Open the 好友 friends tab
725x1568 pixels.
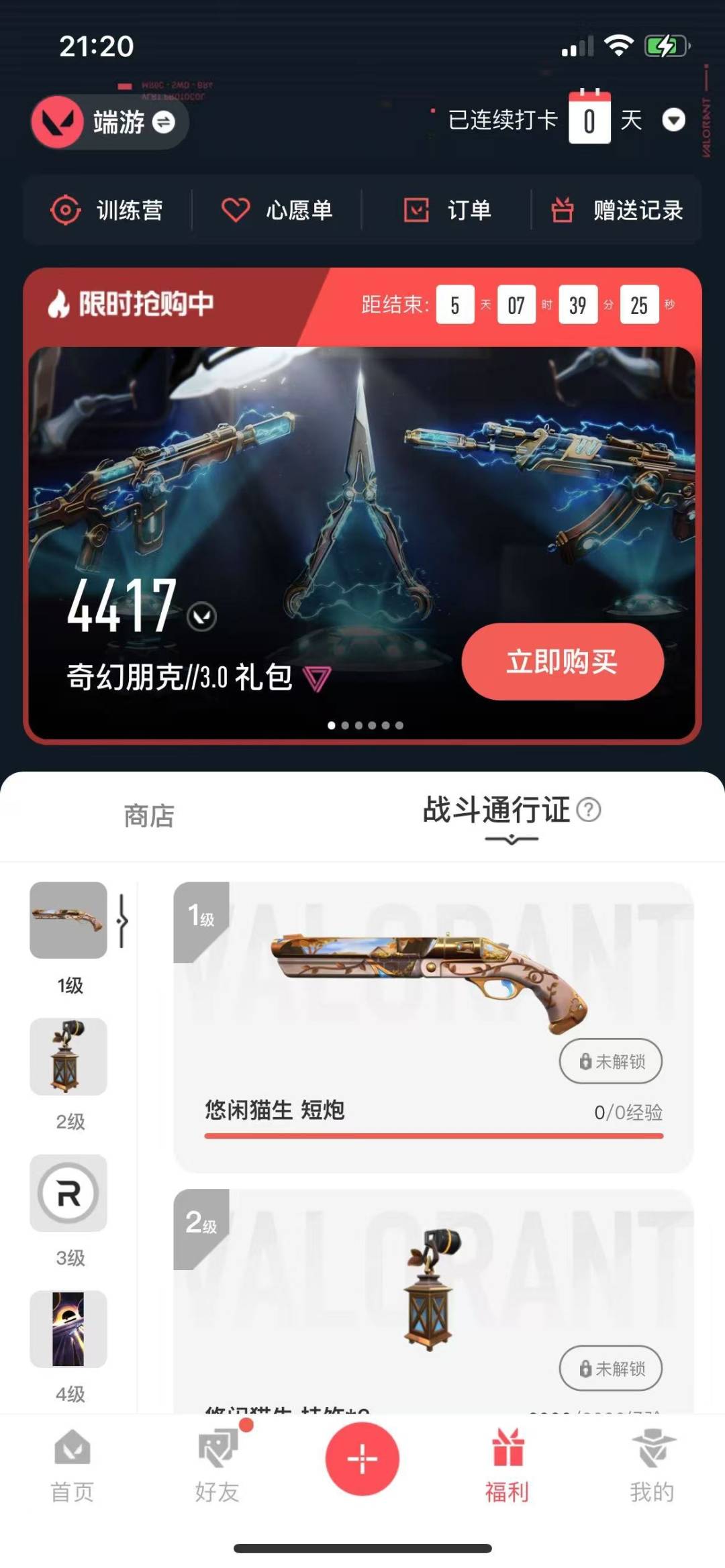(x=217, y=1466)
